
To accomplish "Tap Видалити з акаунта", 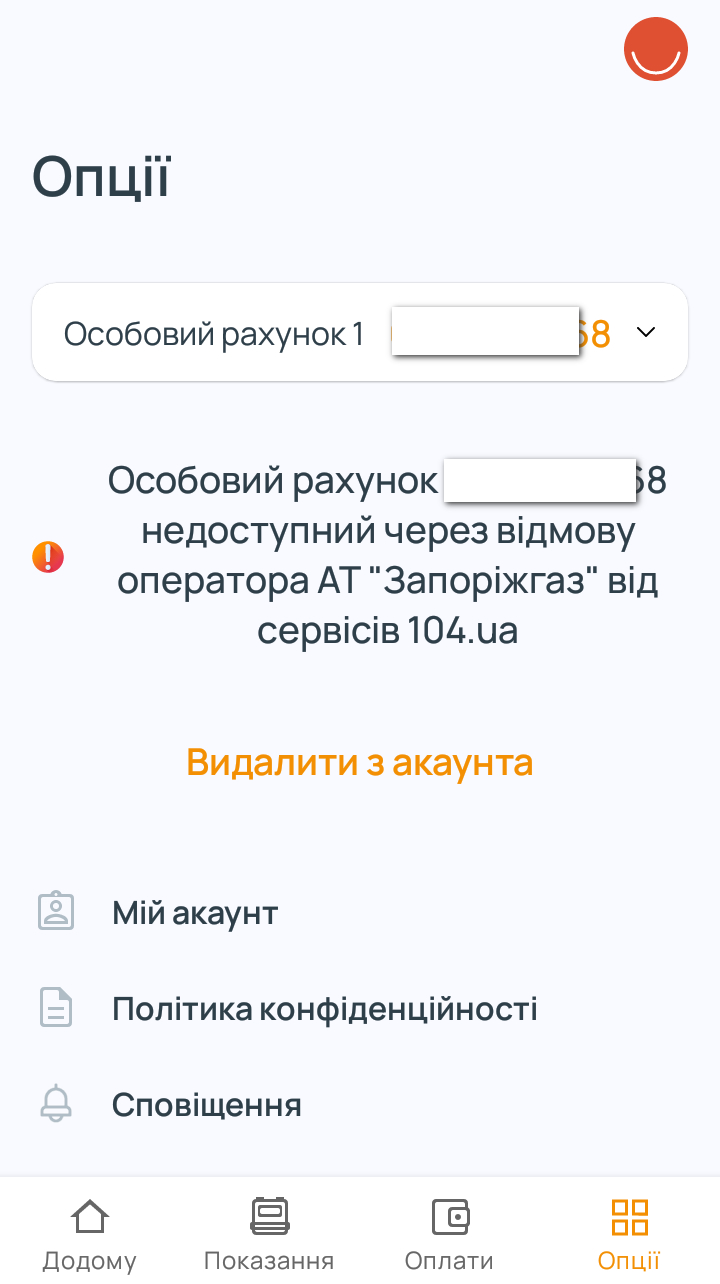I will pyautogui.click(x=360, y=763).
